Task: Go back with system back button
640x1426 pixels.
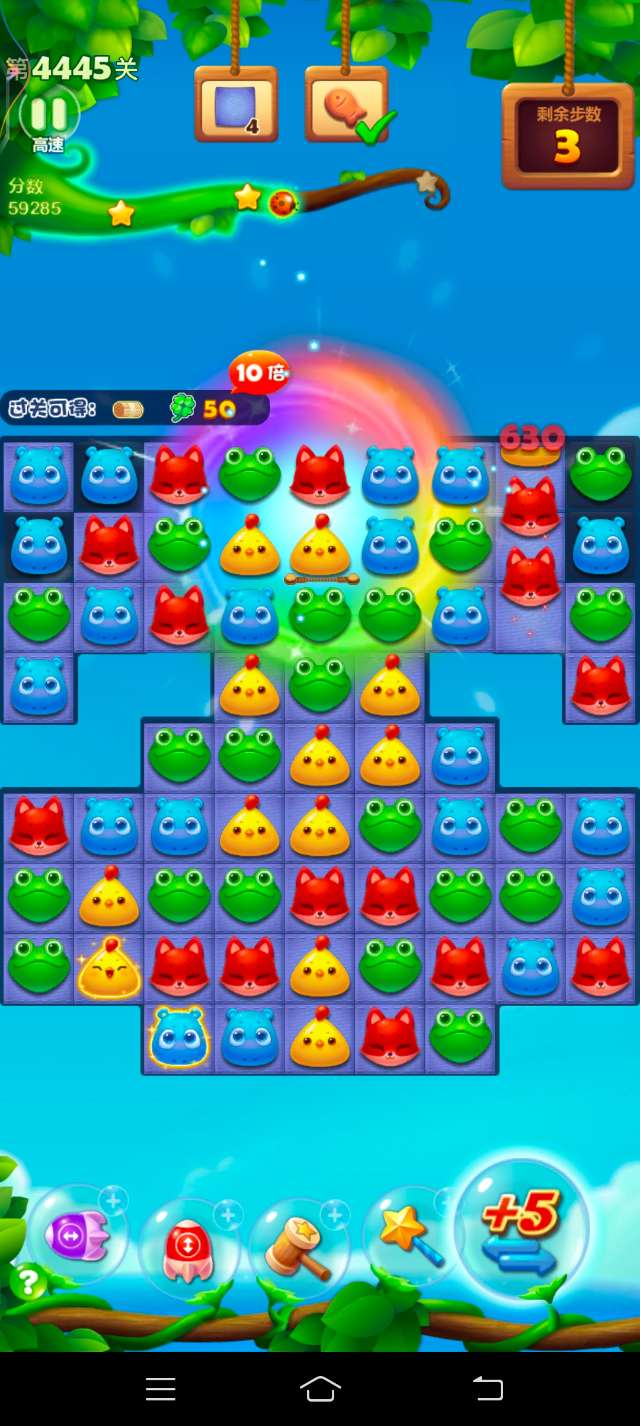Action: click(x=487, y=1389)
